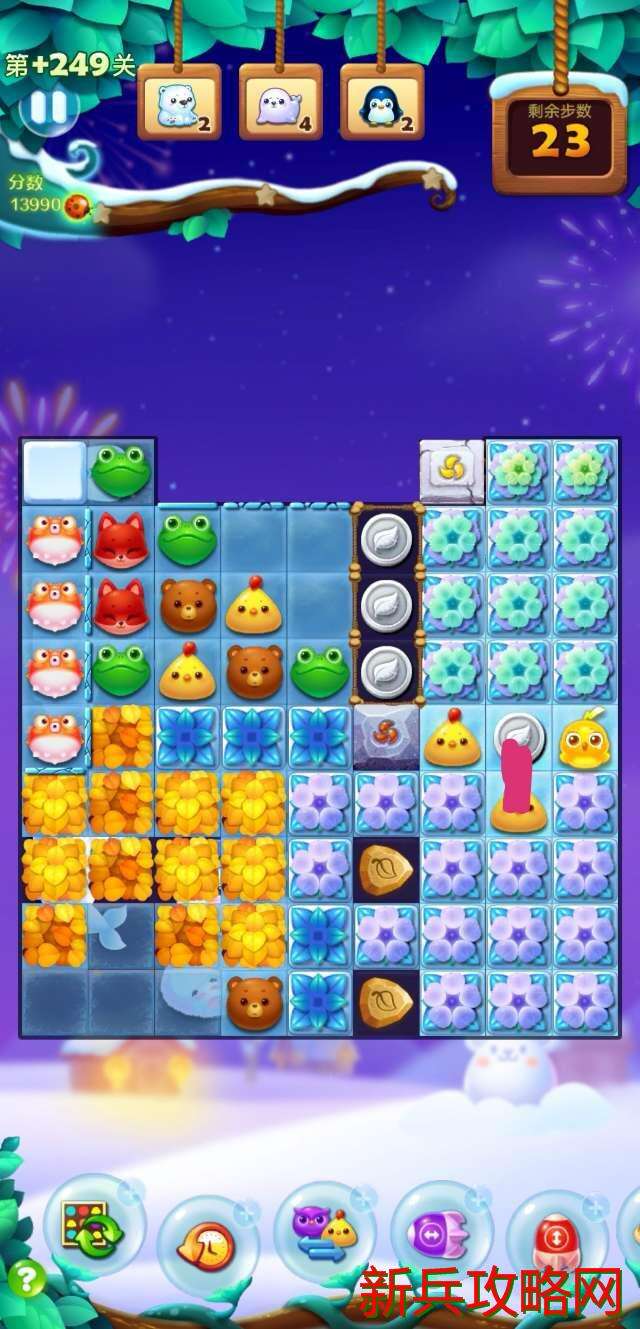Use the undo-move clock booster

[x=207, y=1246]
